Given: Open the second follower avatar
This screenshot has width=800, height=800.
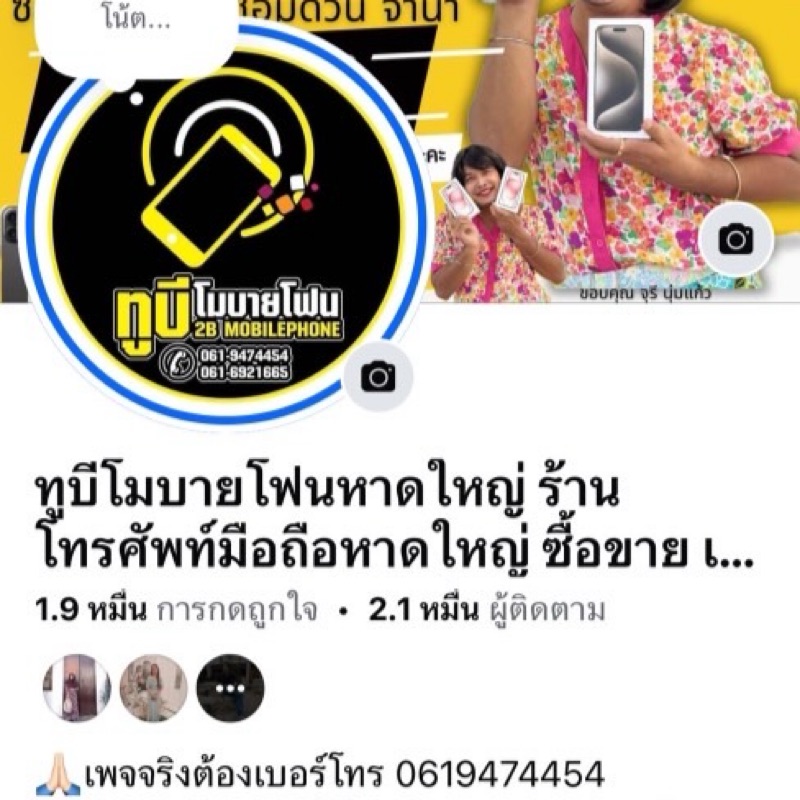Looking at the screenshot, I should (x=154, y=688).
